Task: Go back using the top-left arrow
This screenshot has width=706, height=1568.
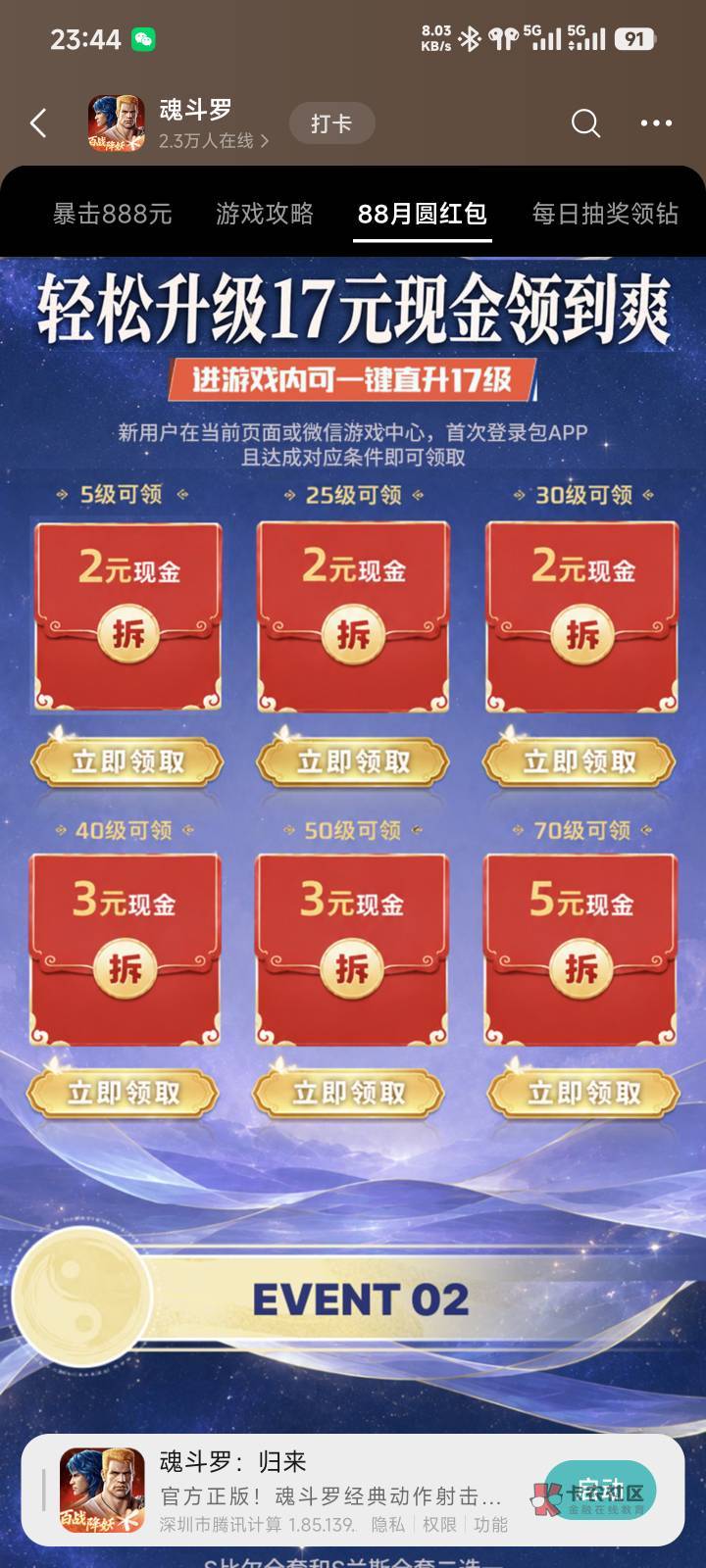Action: (39, 123)
